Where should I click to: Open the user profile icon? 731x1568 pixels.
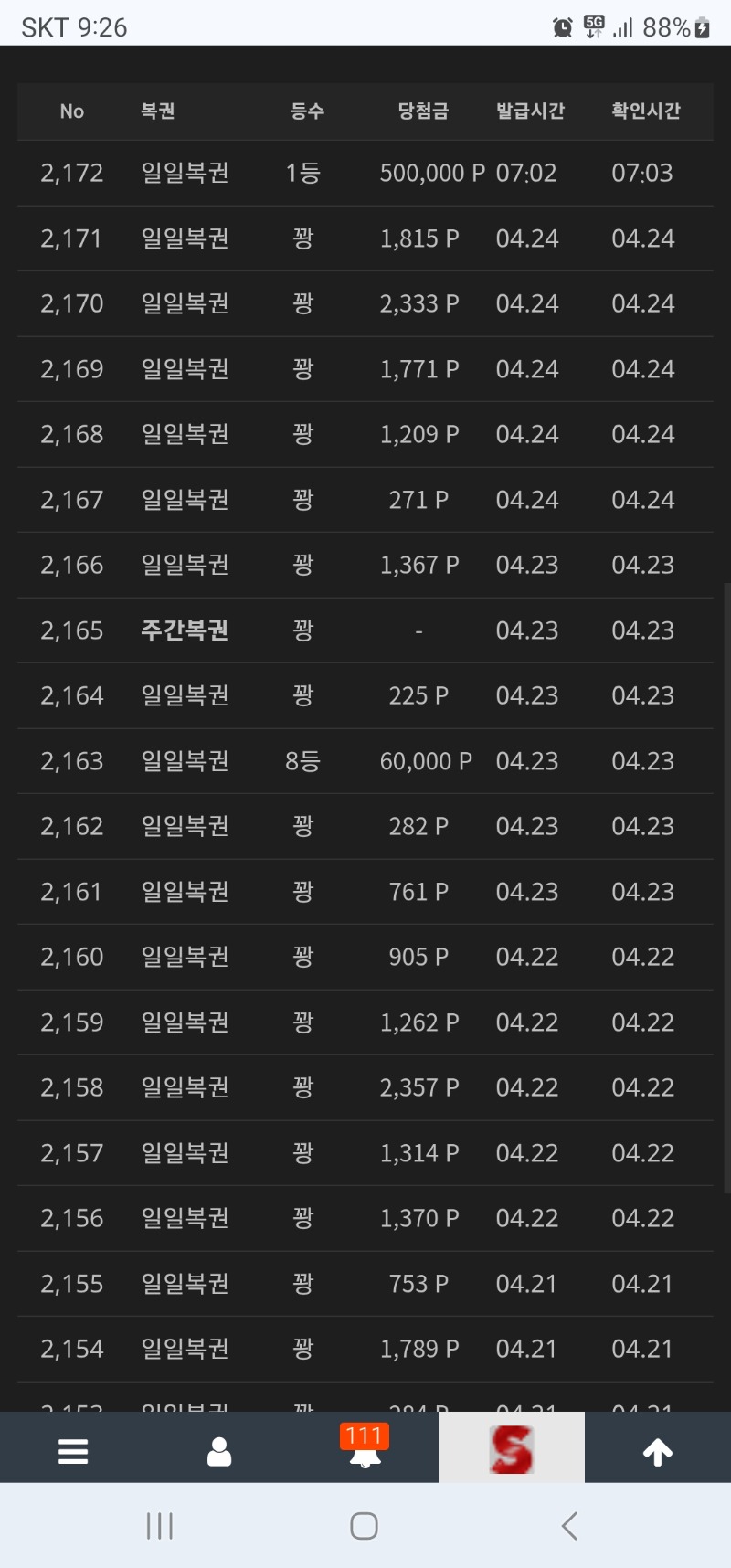(x=219, y=1451)
